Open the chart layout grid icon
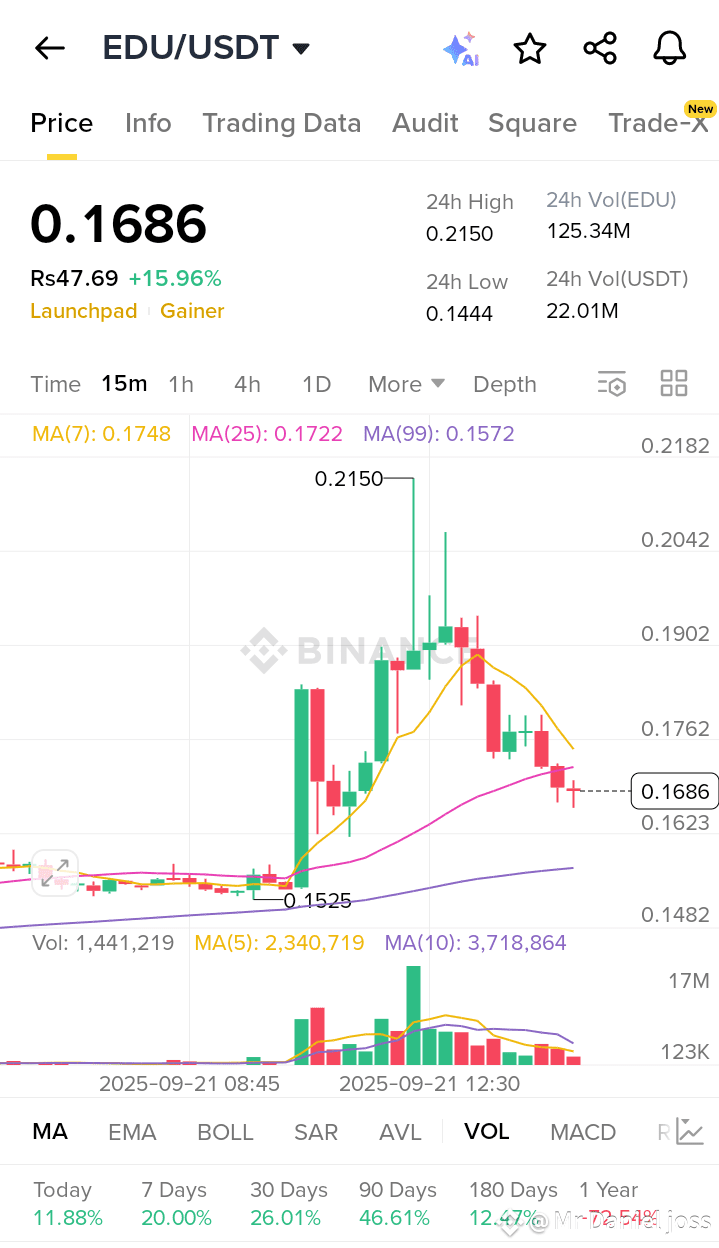This screenshot has height=1248, width=719. click(x=674, y=384)
